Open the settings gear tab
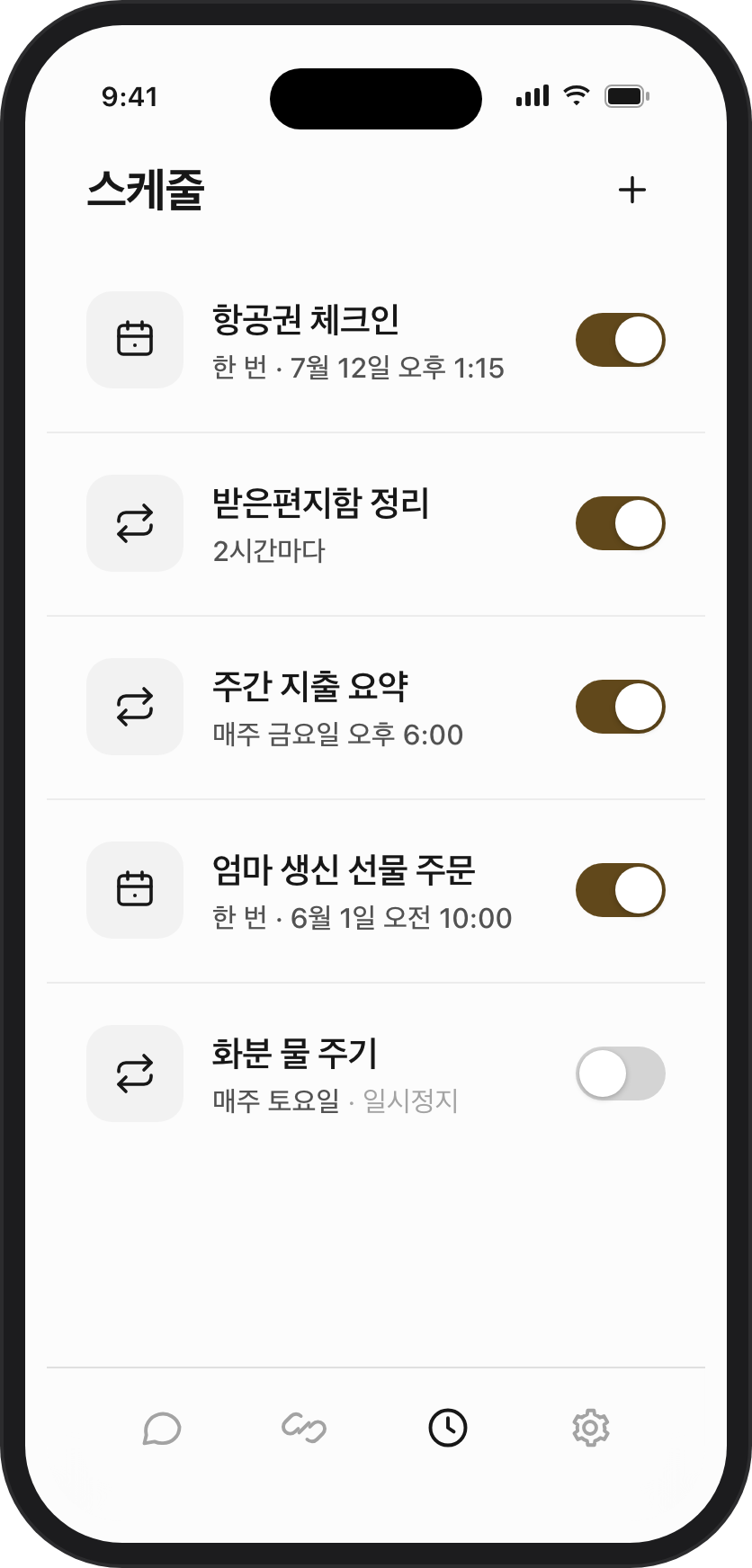 (x=591, y=1428)
